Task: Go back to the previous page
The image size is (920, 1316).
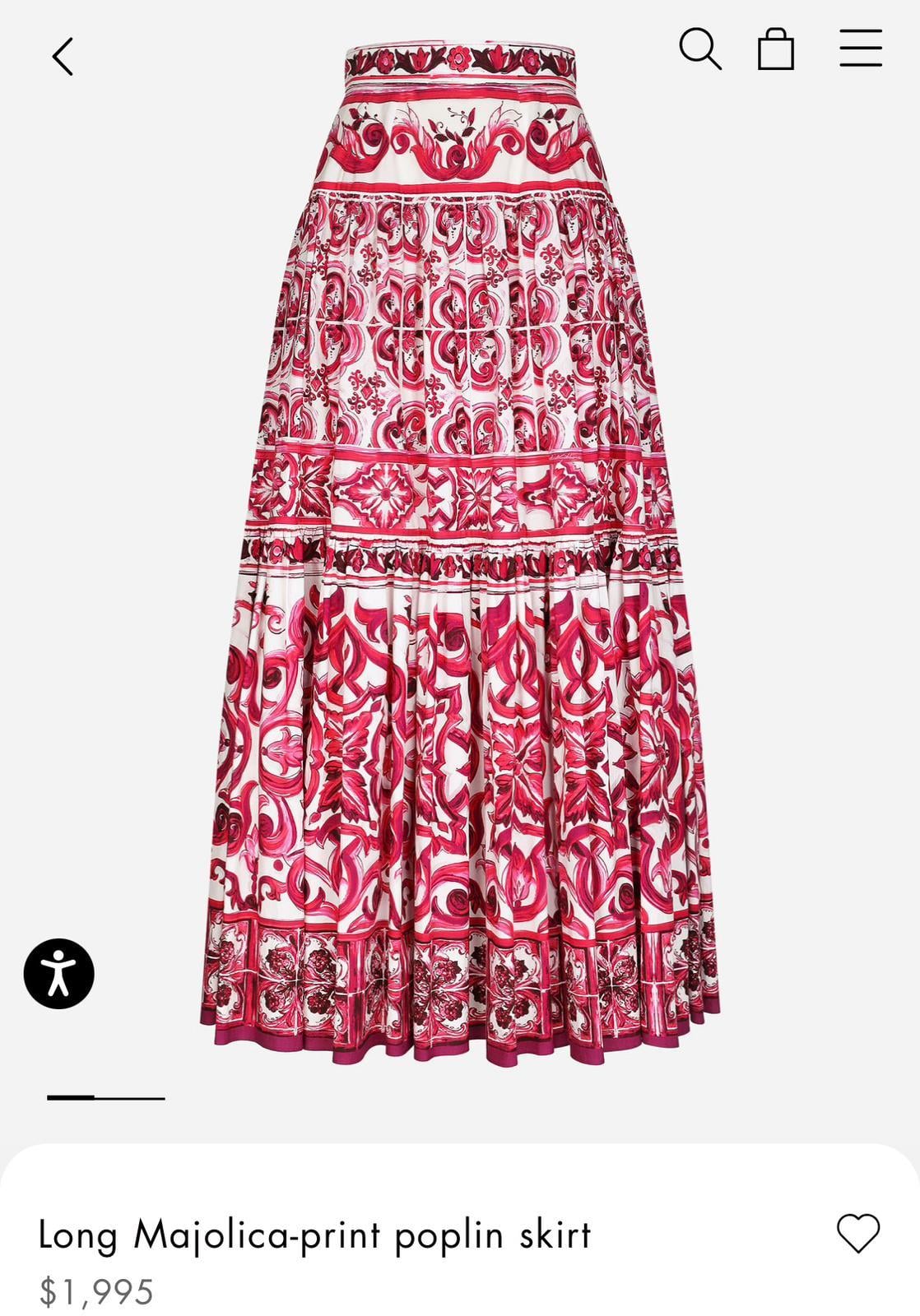Action: click(63, 57)
